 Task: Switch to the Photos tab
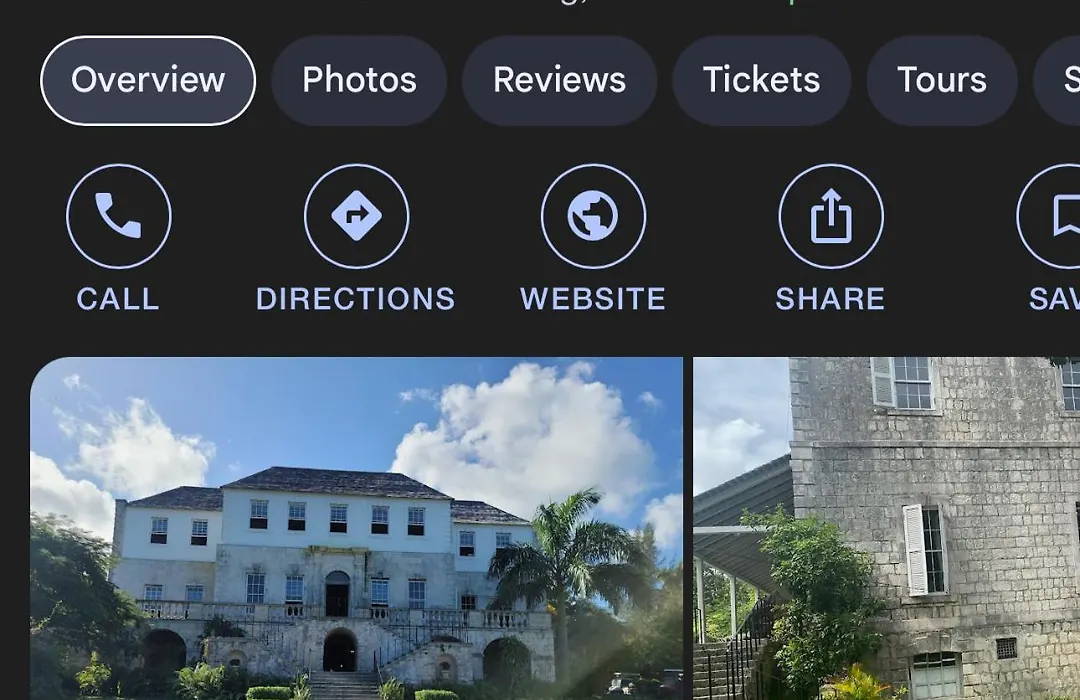[x=359, y=80]
